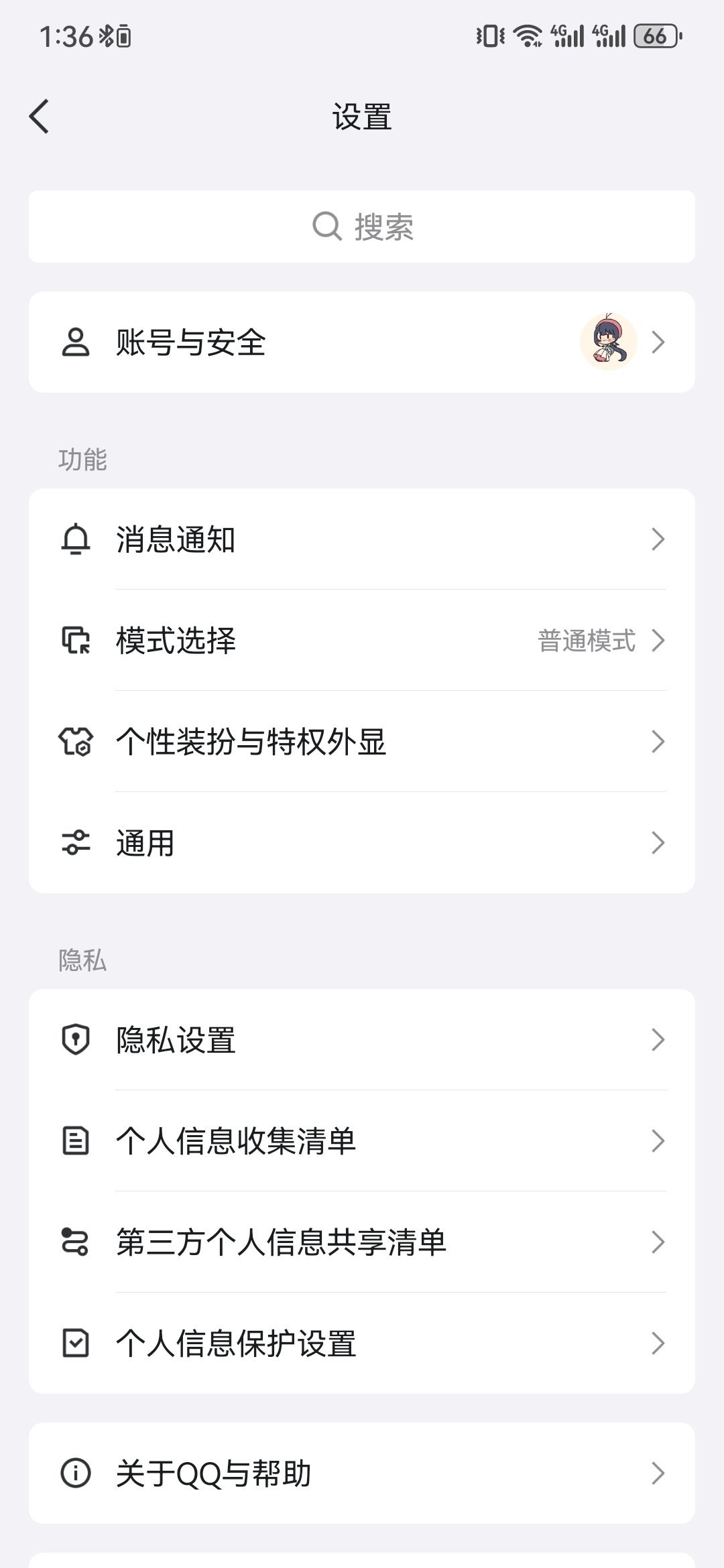The height and width of the screenshot is (1568, 724).
Task: View 第三方个人信息共享清单
Action: [362, 1242]
